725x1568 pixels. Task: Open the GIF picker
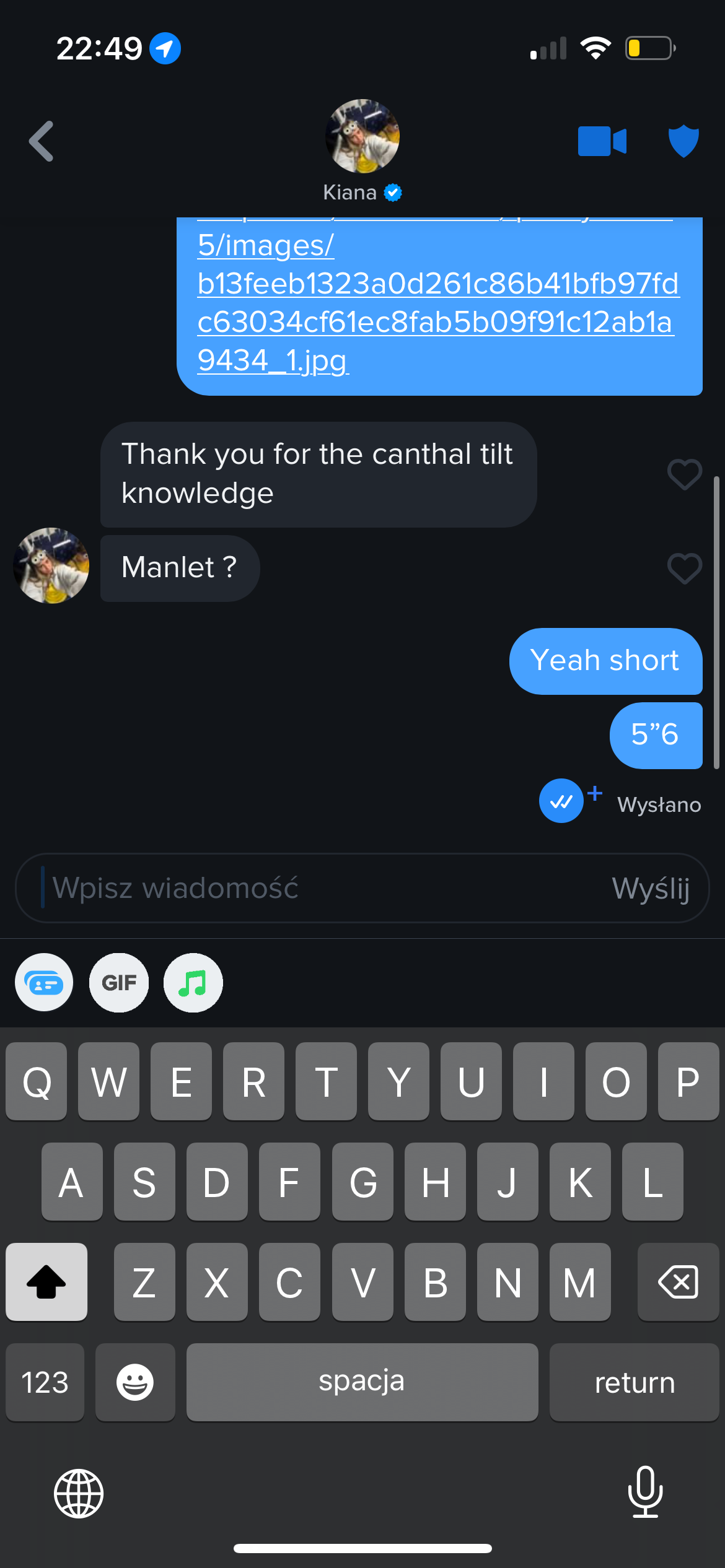pyautogui.click(x=119, y=983)
